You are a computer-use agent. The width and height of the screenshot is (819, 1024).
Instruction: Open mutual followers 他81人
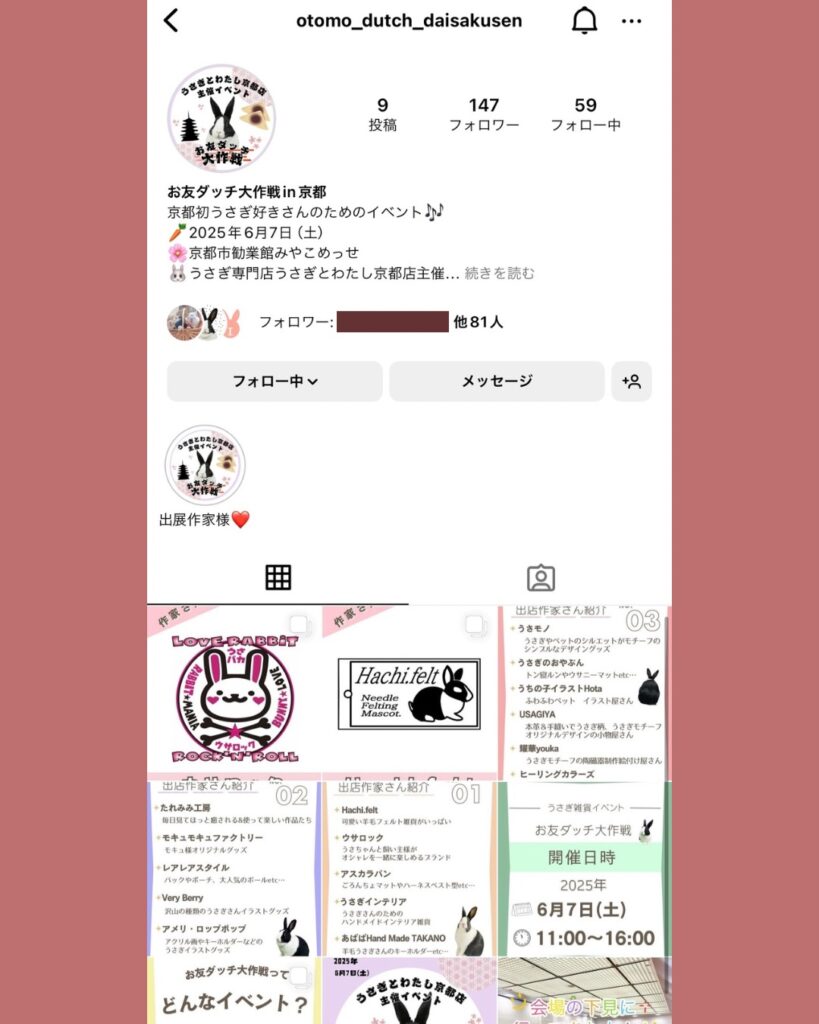coord(477,322)
